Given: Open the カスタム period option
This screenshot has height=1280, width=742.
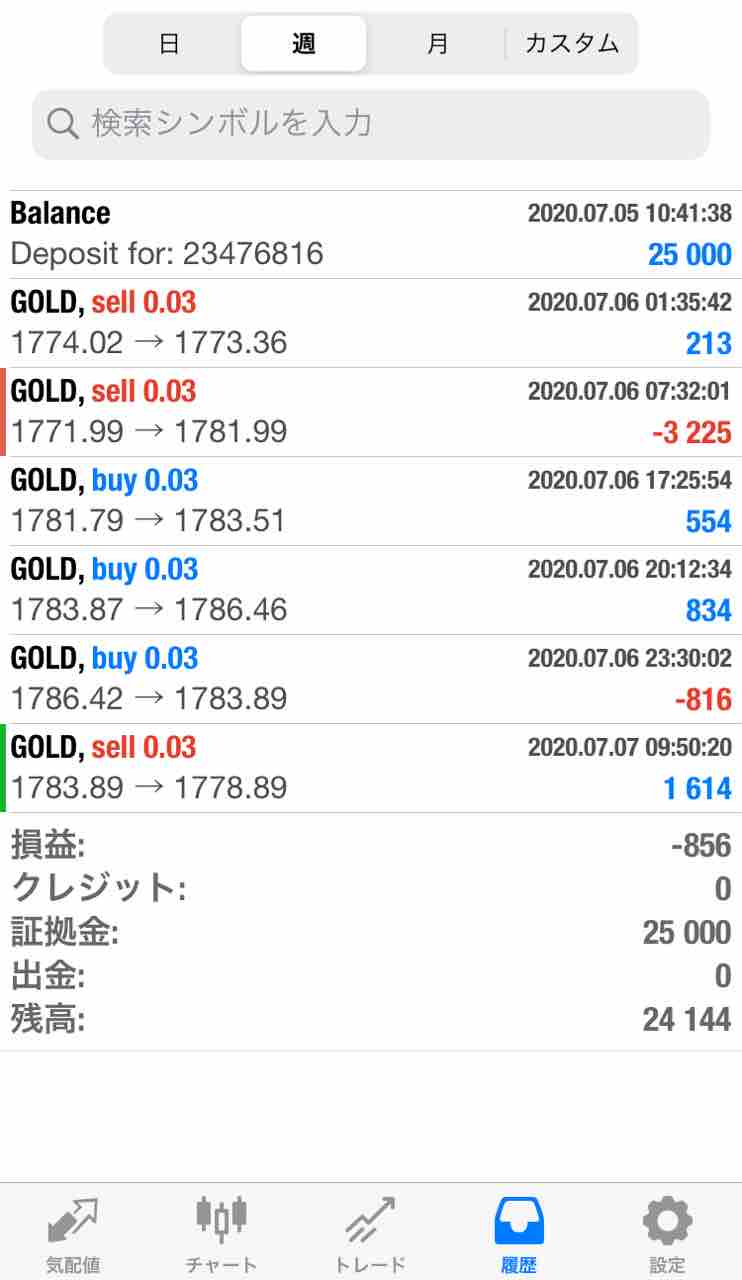Looking at the screenshot, I should pos(571,44).
